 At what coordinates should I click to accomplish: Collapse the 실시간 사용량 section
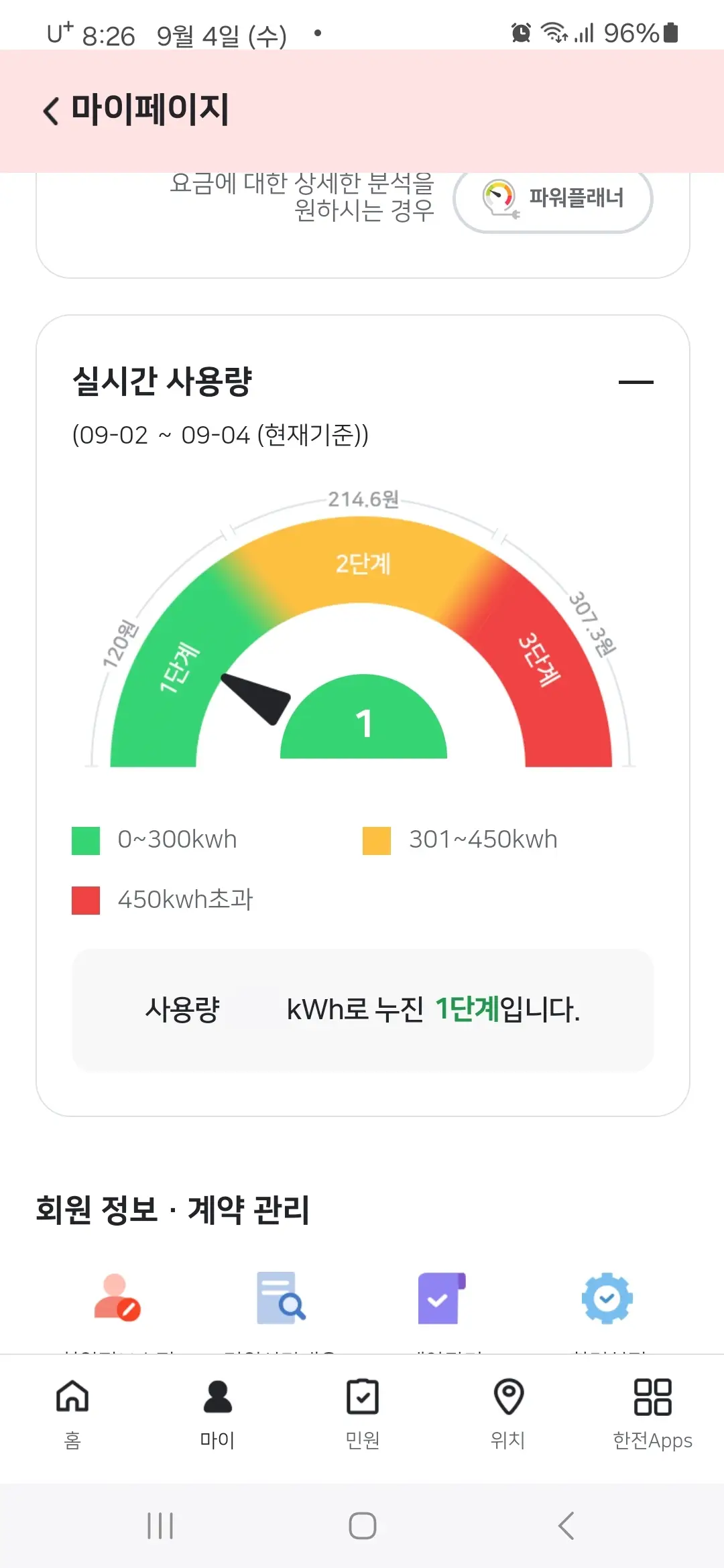coord(637,381)
